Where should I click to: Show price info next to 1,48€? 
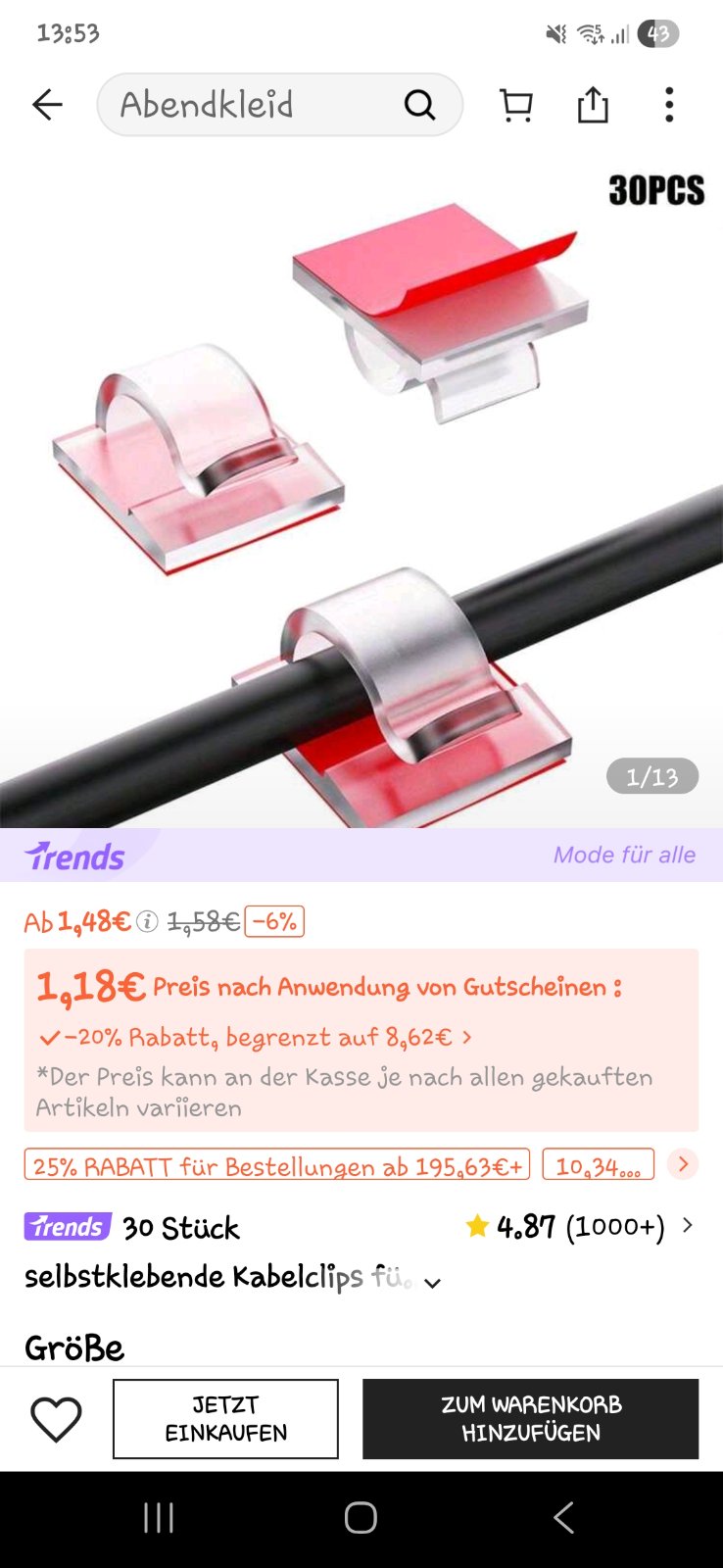pos(147,921)
